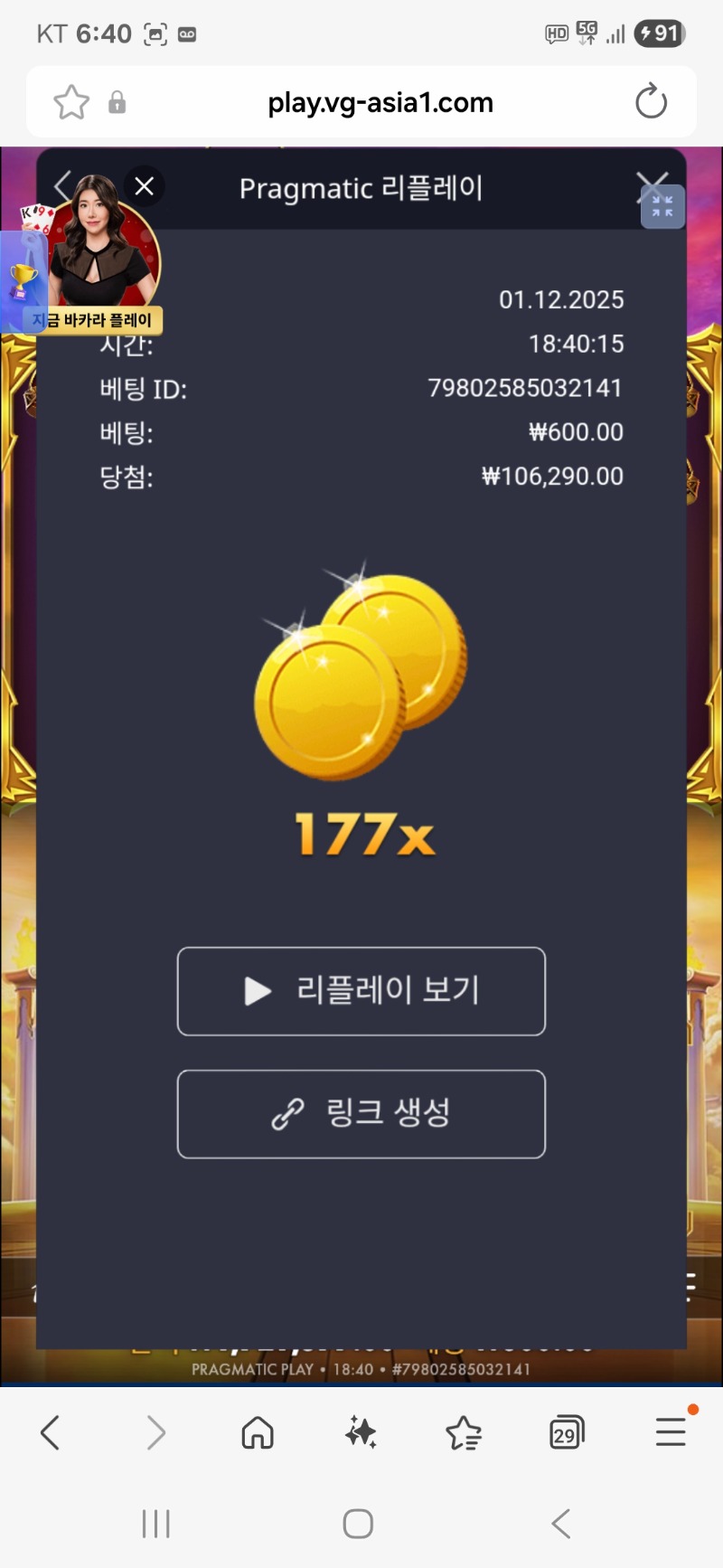Go back in the replay dialog header

click(x=61, y=186)
